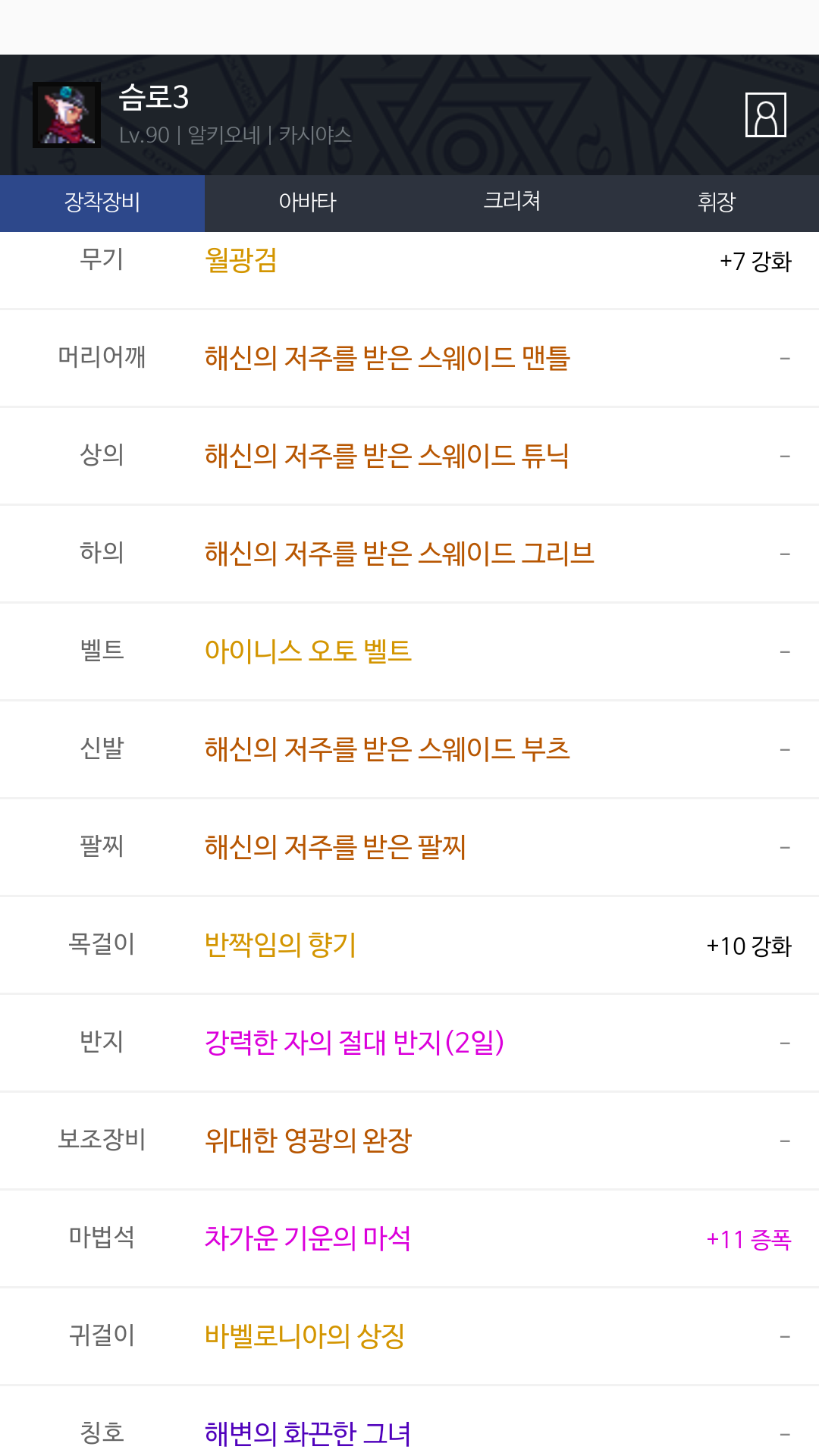View 해신의 저주를 받은 팔찌 details

pos(335,847)
